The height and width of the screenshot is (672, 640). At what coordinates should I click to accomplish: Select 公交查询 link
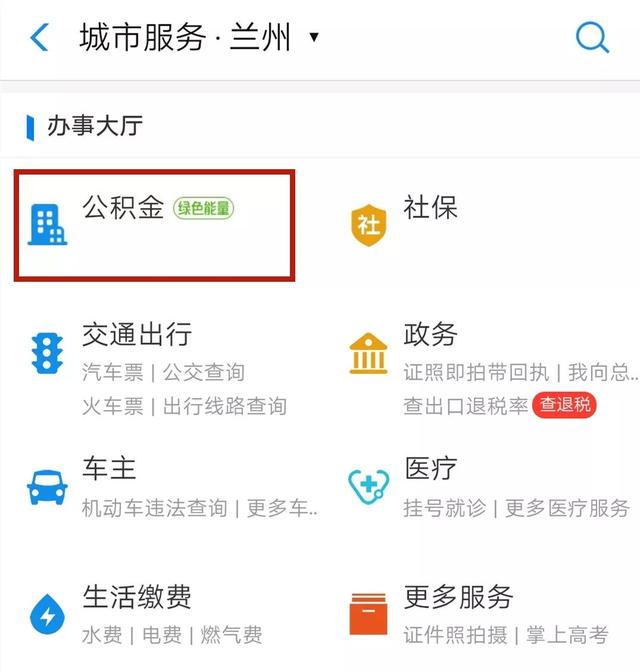[204, 372]
